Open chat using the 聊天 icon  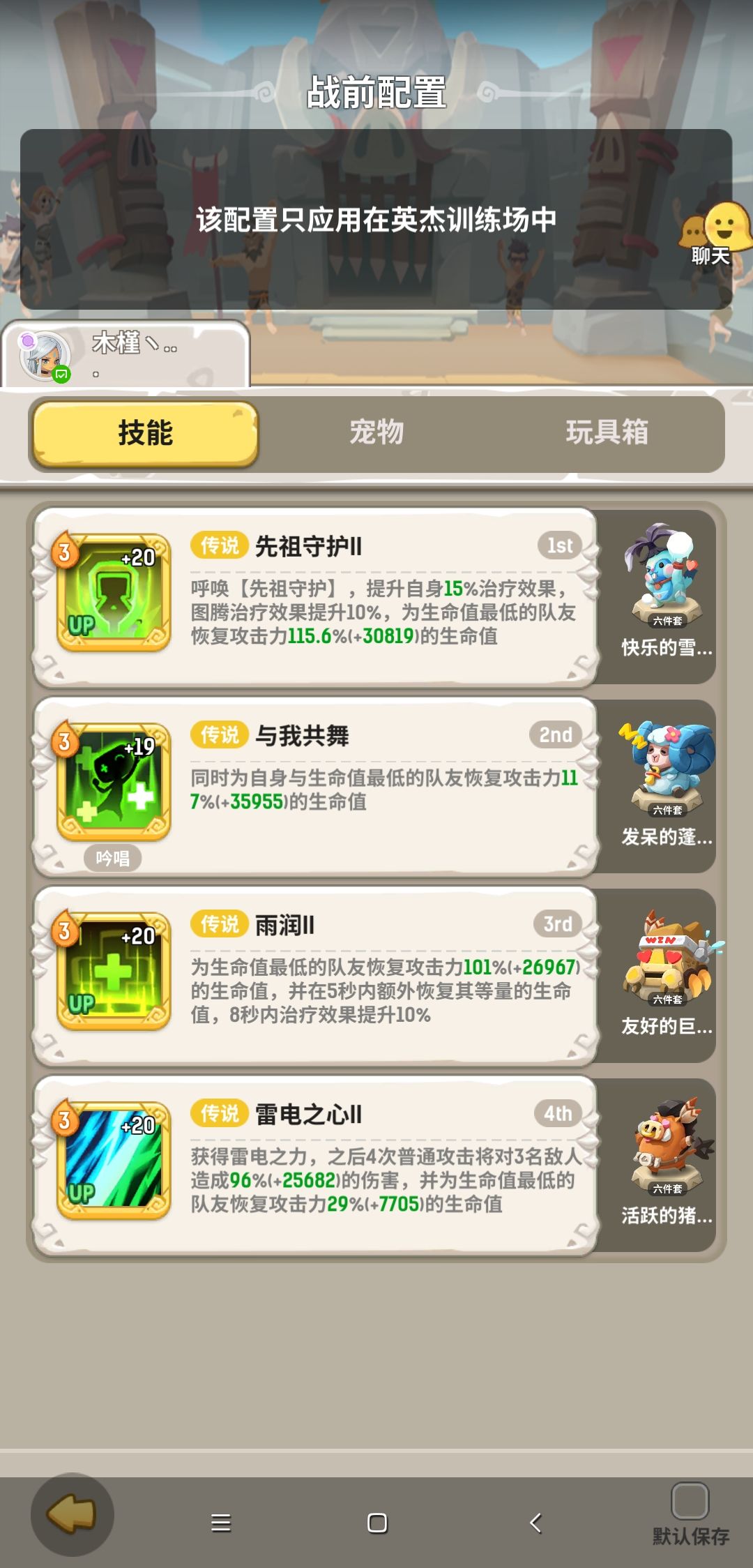711,230
